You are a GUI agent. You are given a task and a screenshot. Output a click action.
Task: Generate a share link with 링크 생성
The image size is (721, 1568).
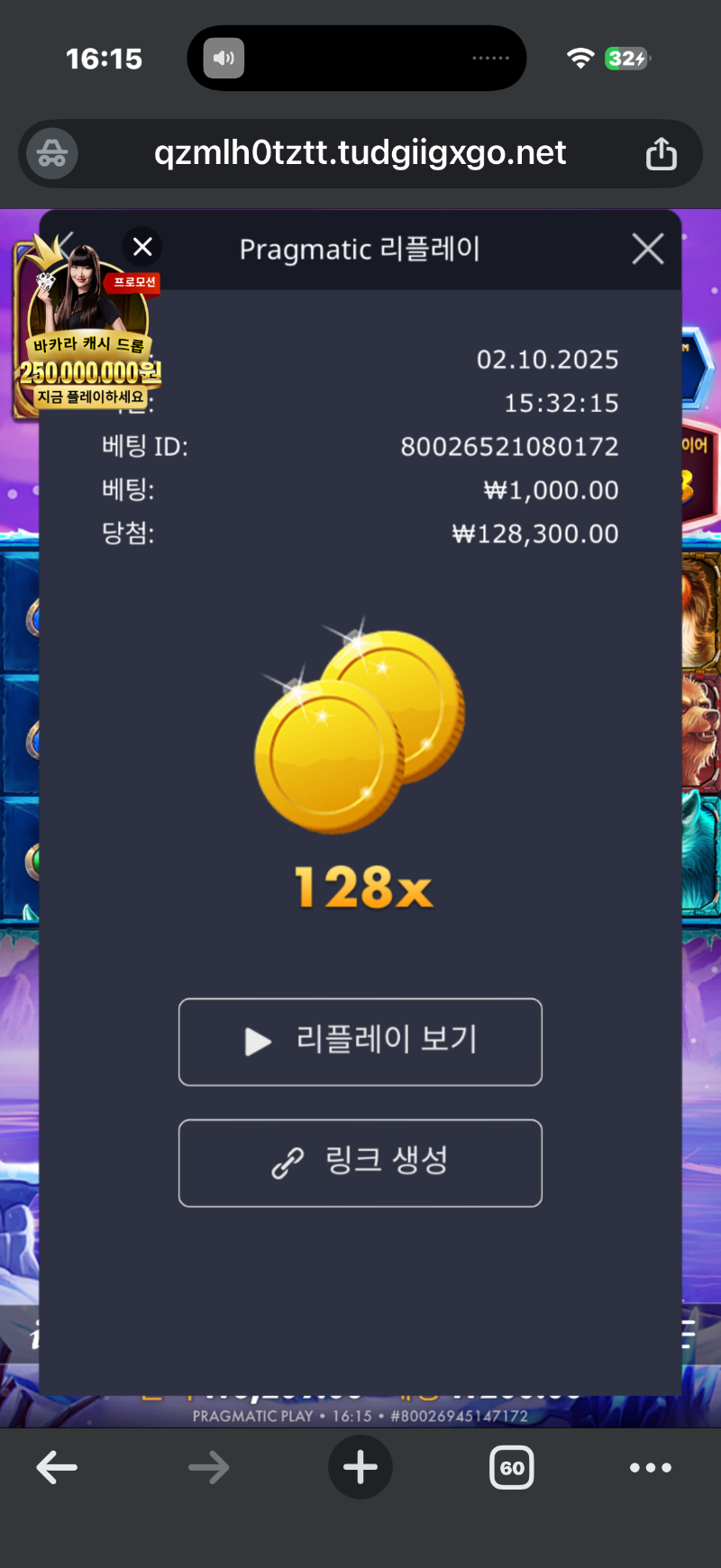point(360,1162)
